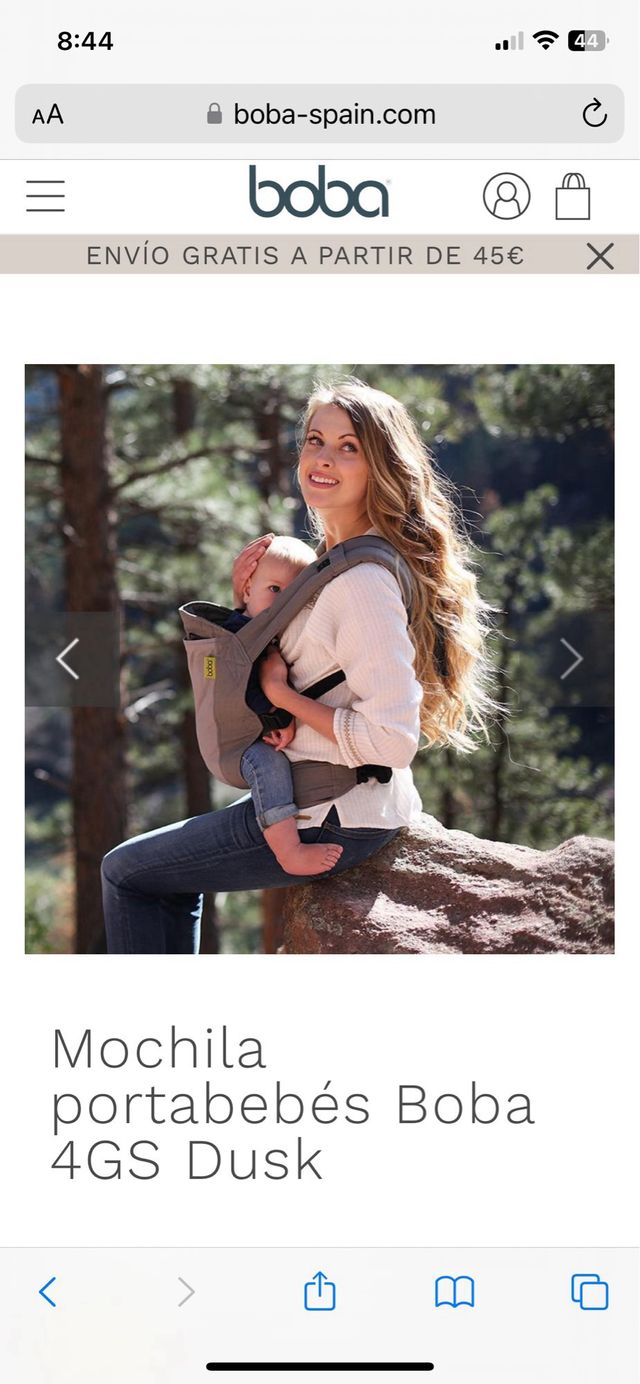This screenshot has width=640, height=1384.
Task: Reload the page in Safari
Action: 594,114
